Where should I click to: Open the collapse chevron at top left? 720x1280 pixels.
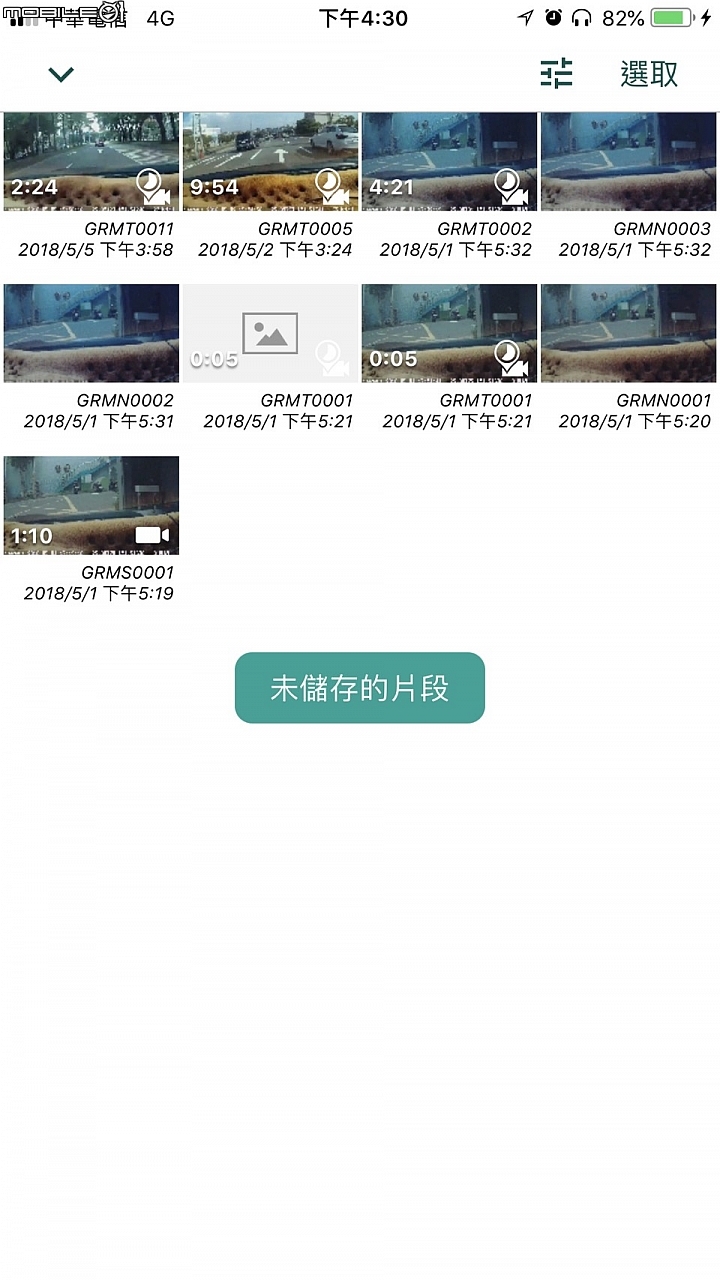click(60, 74)
